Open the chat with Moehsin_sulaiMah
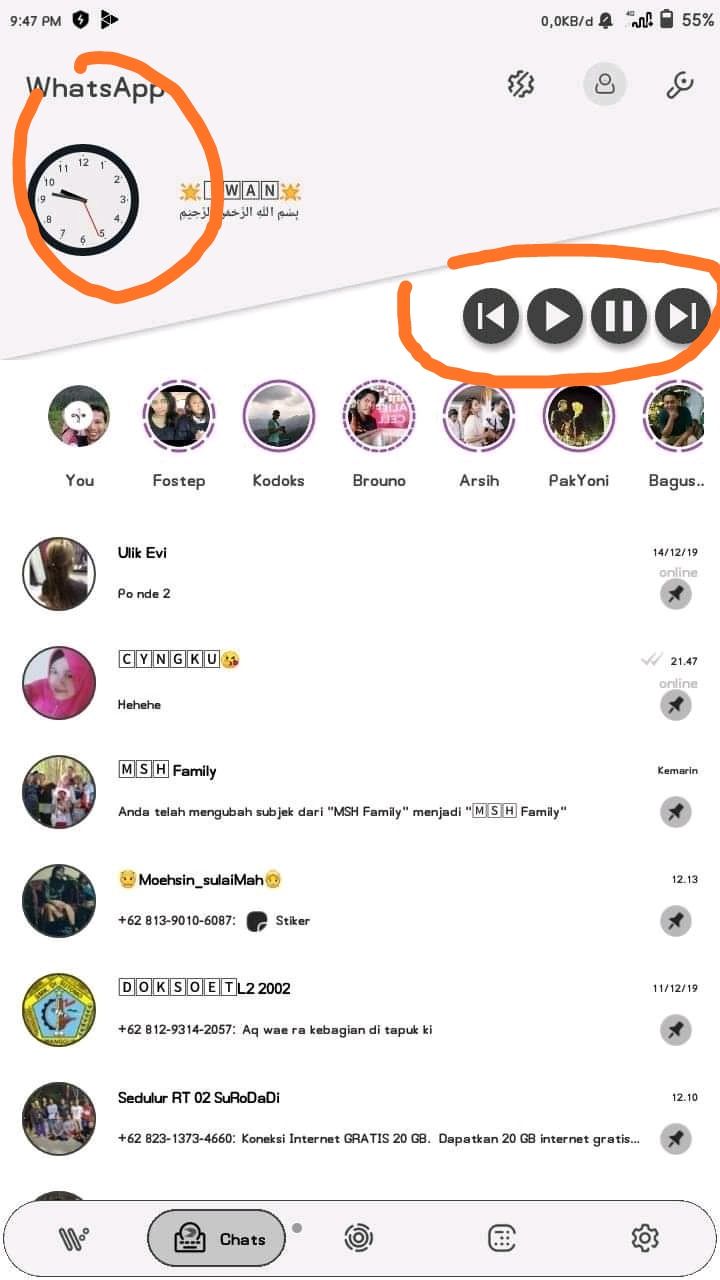Image resolution: width=720 pixels, height=1280 pixels. (x=360, y=901)
